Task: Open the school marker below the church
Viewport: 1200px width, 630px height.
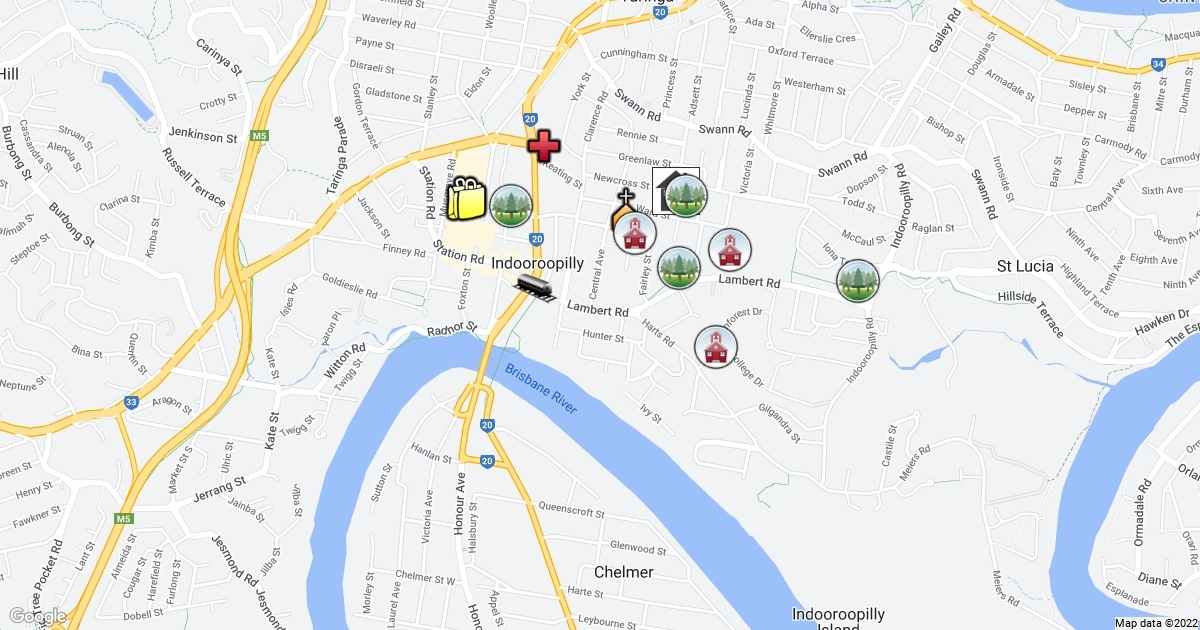Action: pyautogui.click(x=636, y=234)
